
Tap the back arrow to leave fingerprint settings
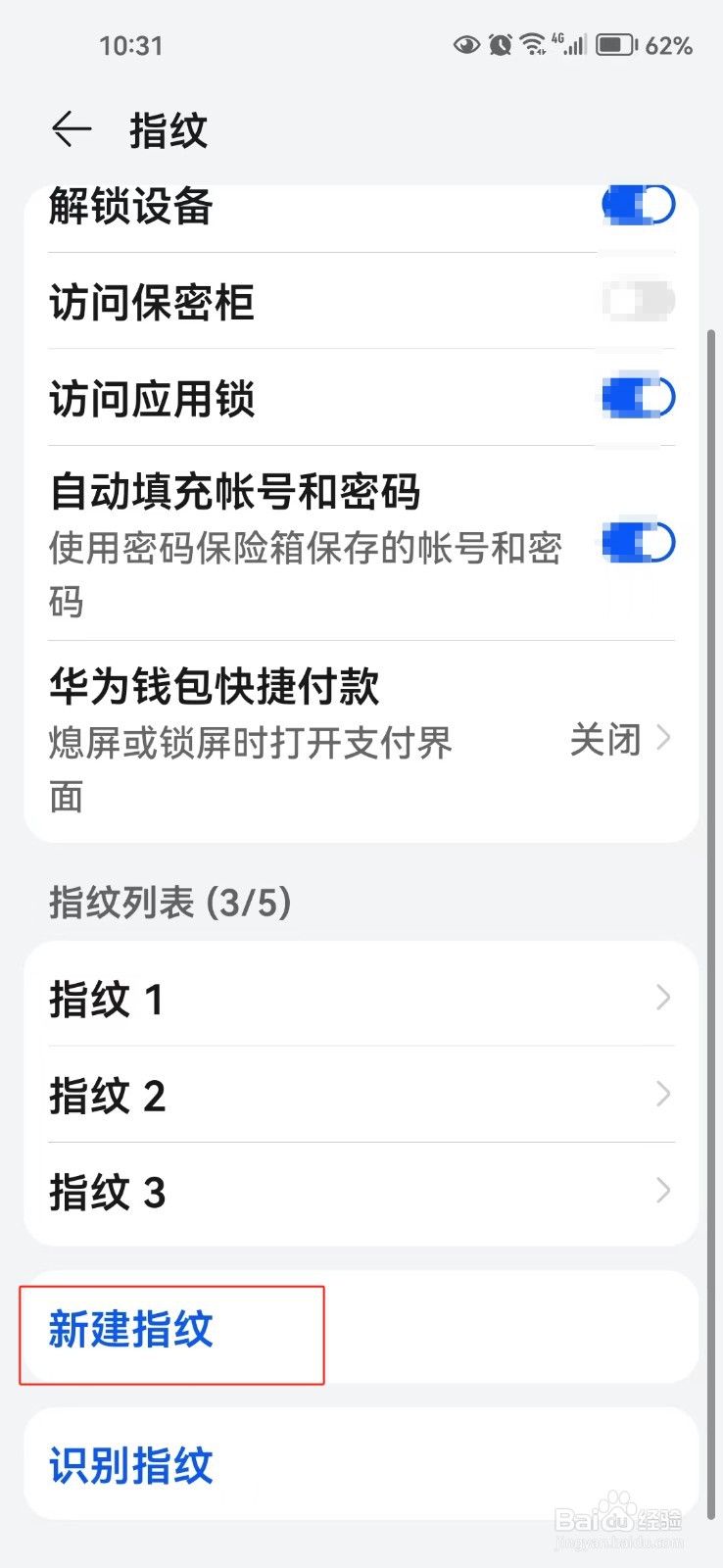[72, 129]
